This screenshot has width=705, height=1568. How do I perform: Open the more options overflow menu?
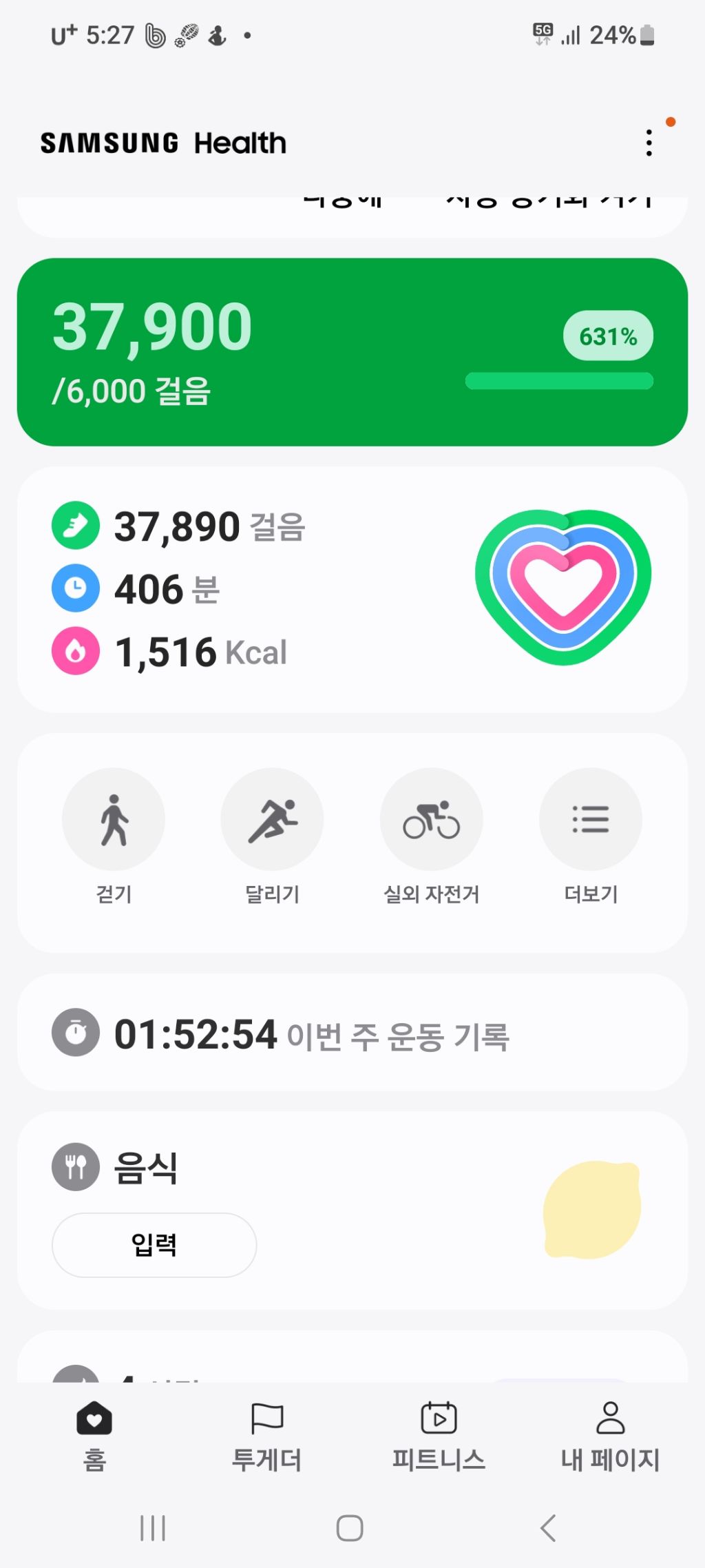[649, 143]
